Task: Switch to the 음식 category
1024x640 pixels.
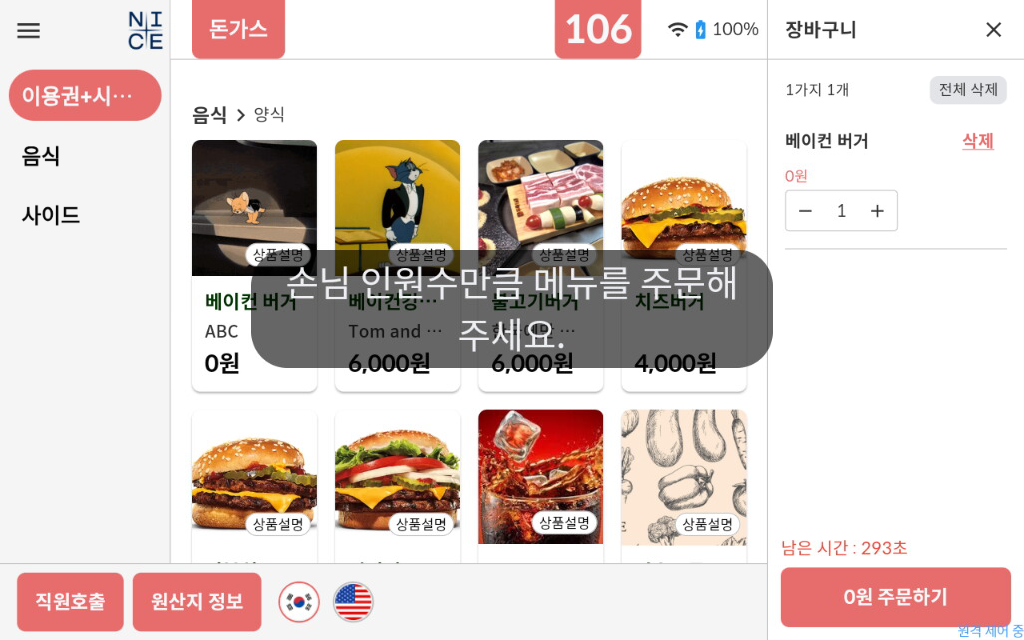Action: click(x=41, y=156)
